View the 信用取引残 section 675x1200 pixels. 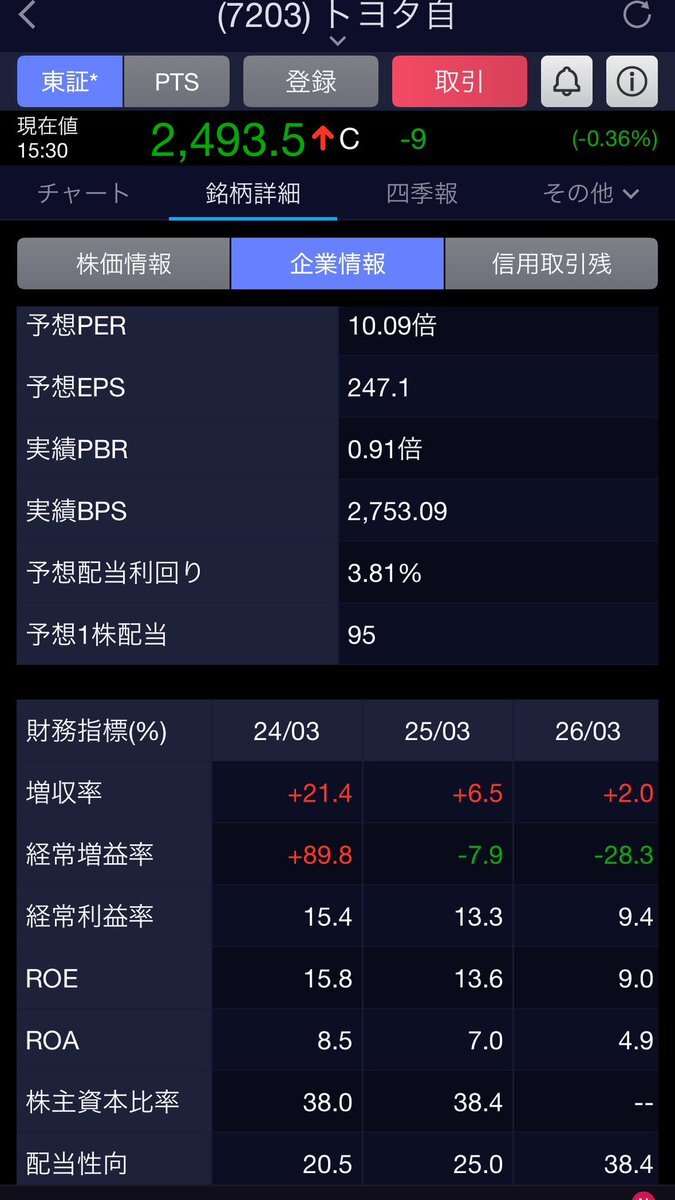tap(551, 264)
